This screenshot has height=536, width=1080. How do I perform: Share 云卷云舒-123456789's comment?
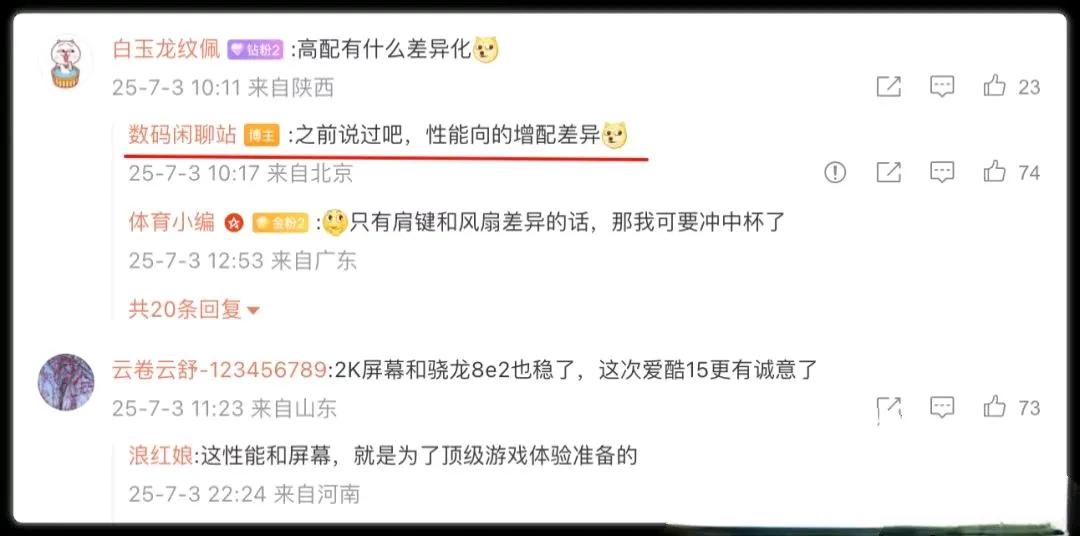click(x=888, y=407)
